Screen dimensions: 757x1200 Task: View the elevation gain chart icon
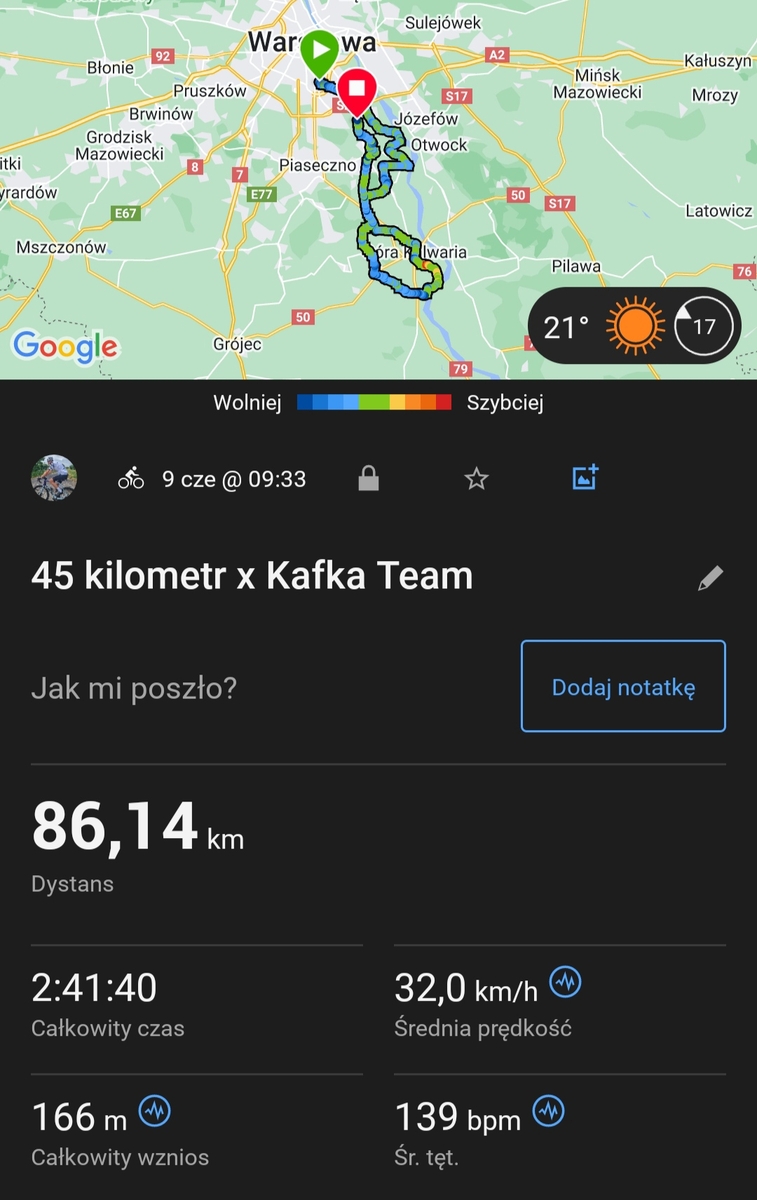pos(155,1111)
